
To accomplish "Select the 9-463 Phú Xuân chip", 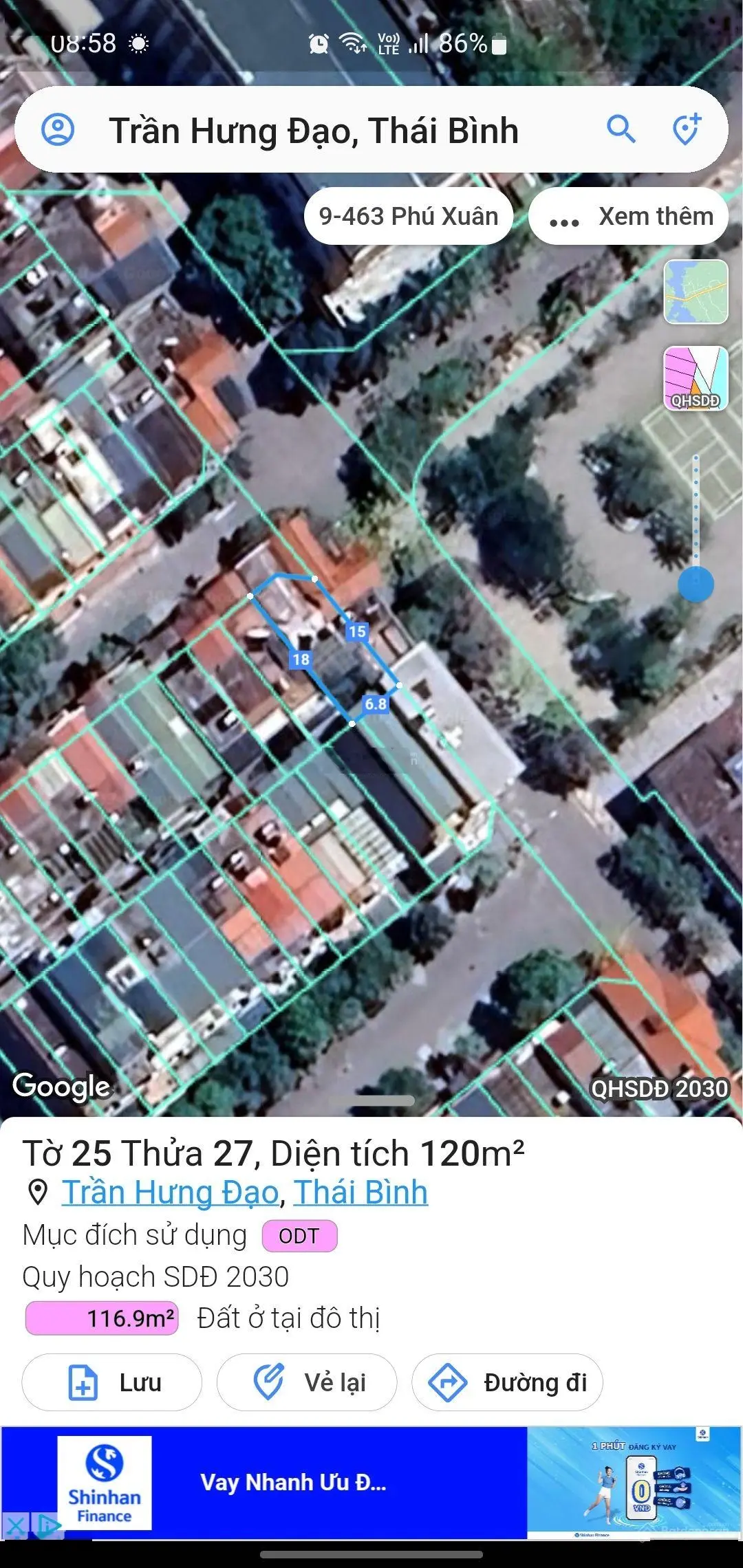I will pos(408,216).
